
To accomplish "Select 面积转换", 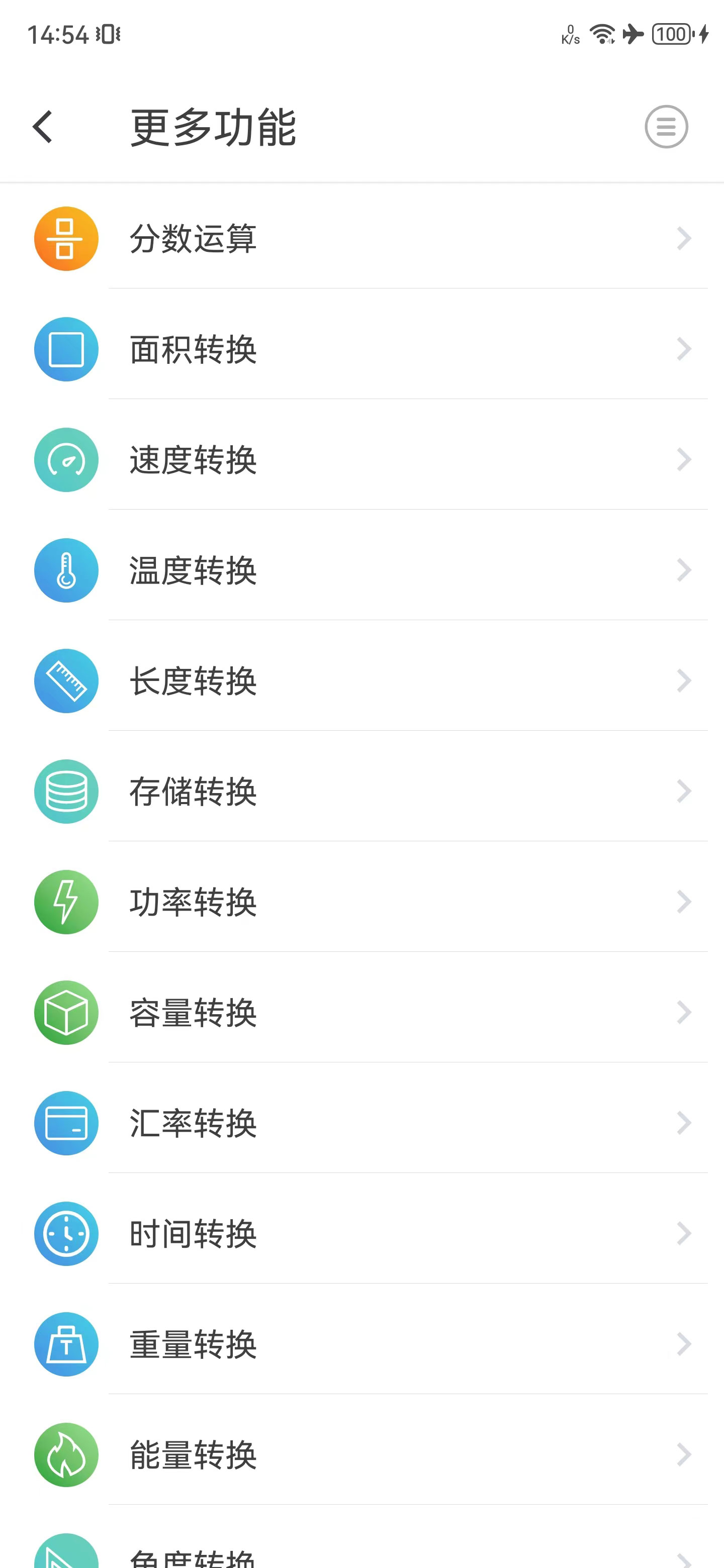I will tap(361, 349).
